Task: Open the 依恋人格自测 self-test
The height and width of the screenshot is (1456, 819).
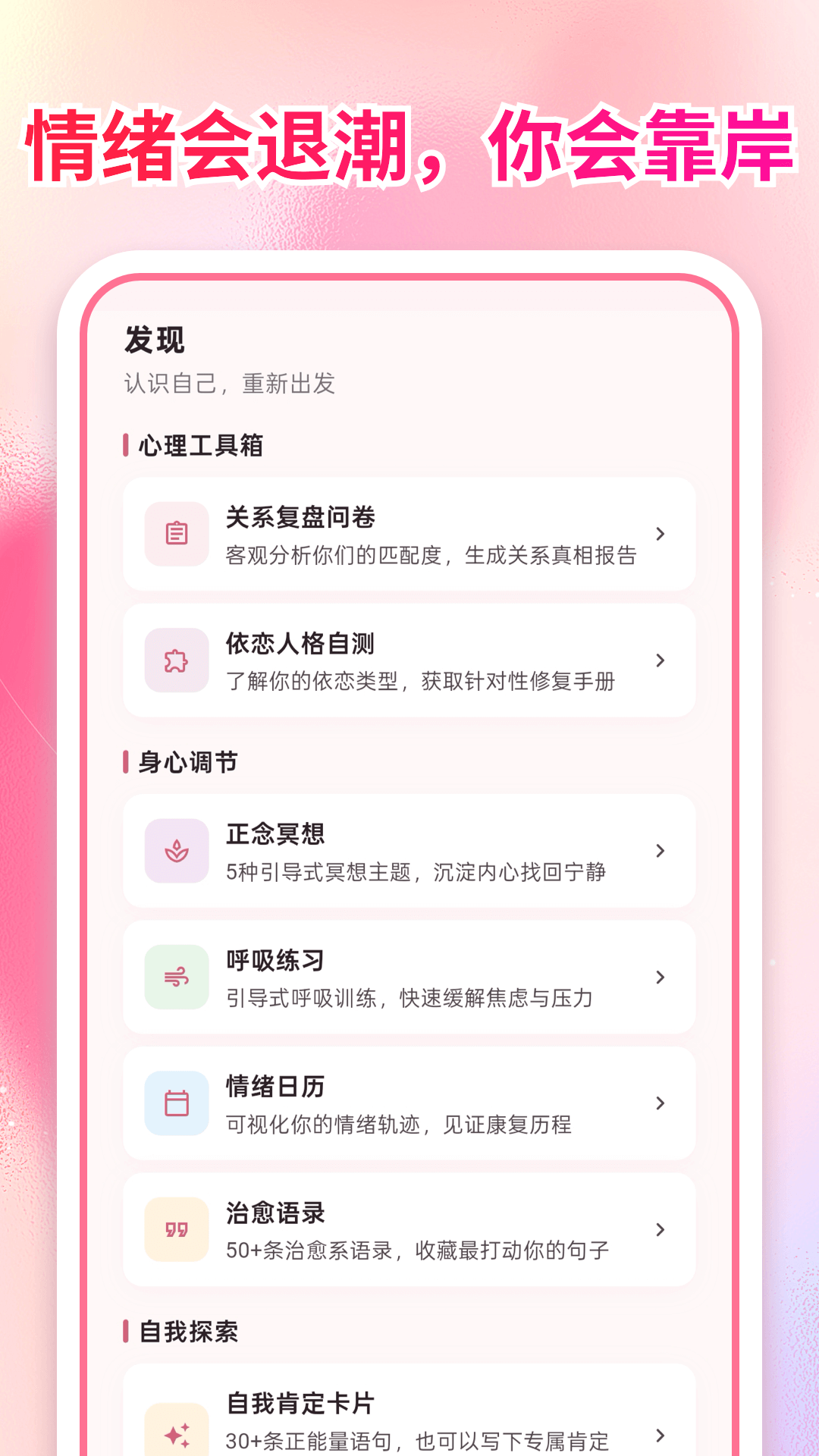Action: 409,661
